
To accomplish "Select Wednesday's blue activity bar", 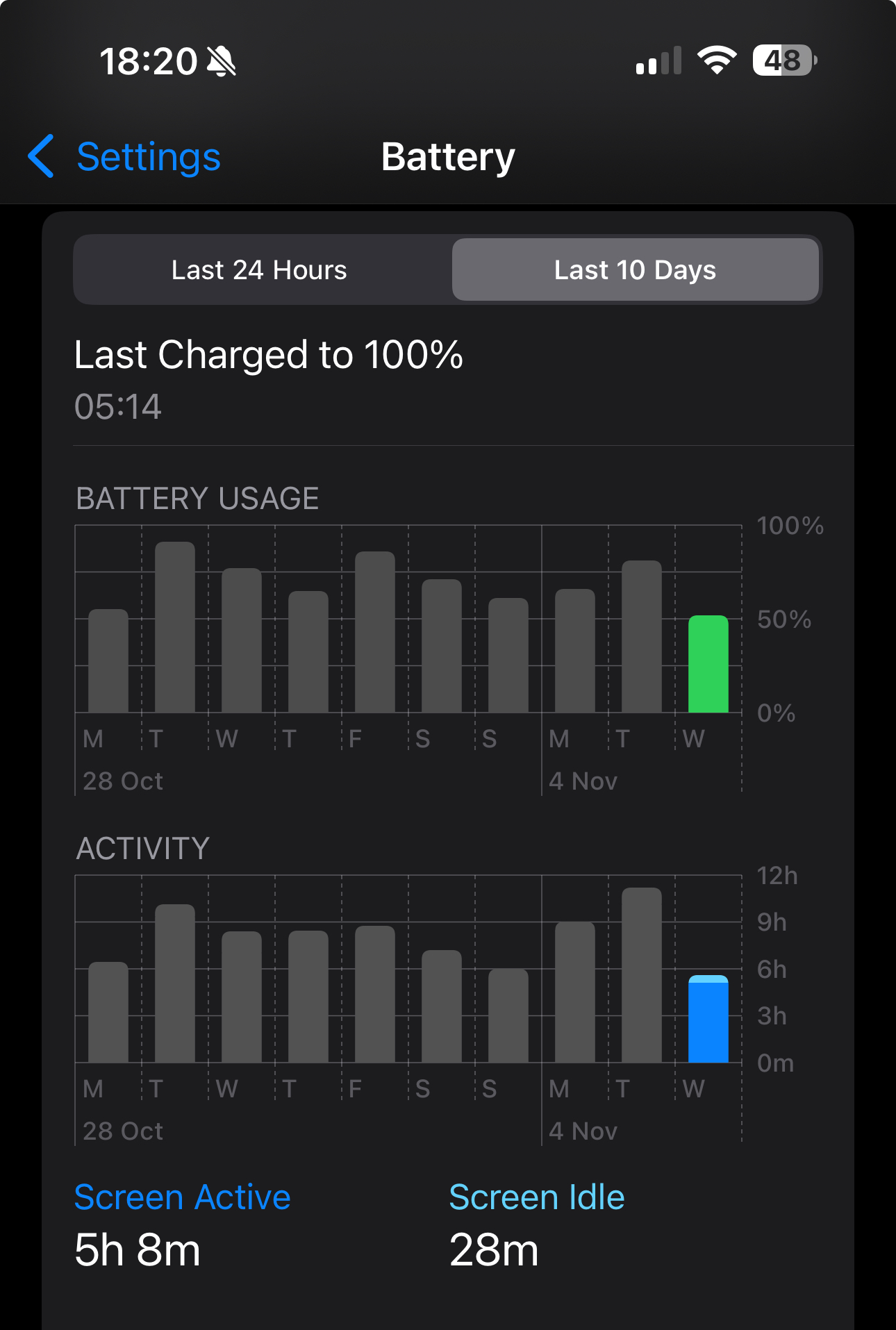I will (x=708, y=1020).
